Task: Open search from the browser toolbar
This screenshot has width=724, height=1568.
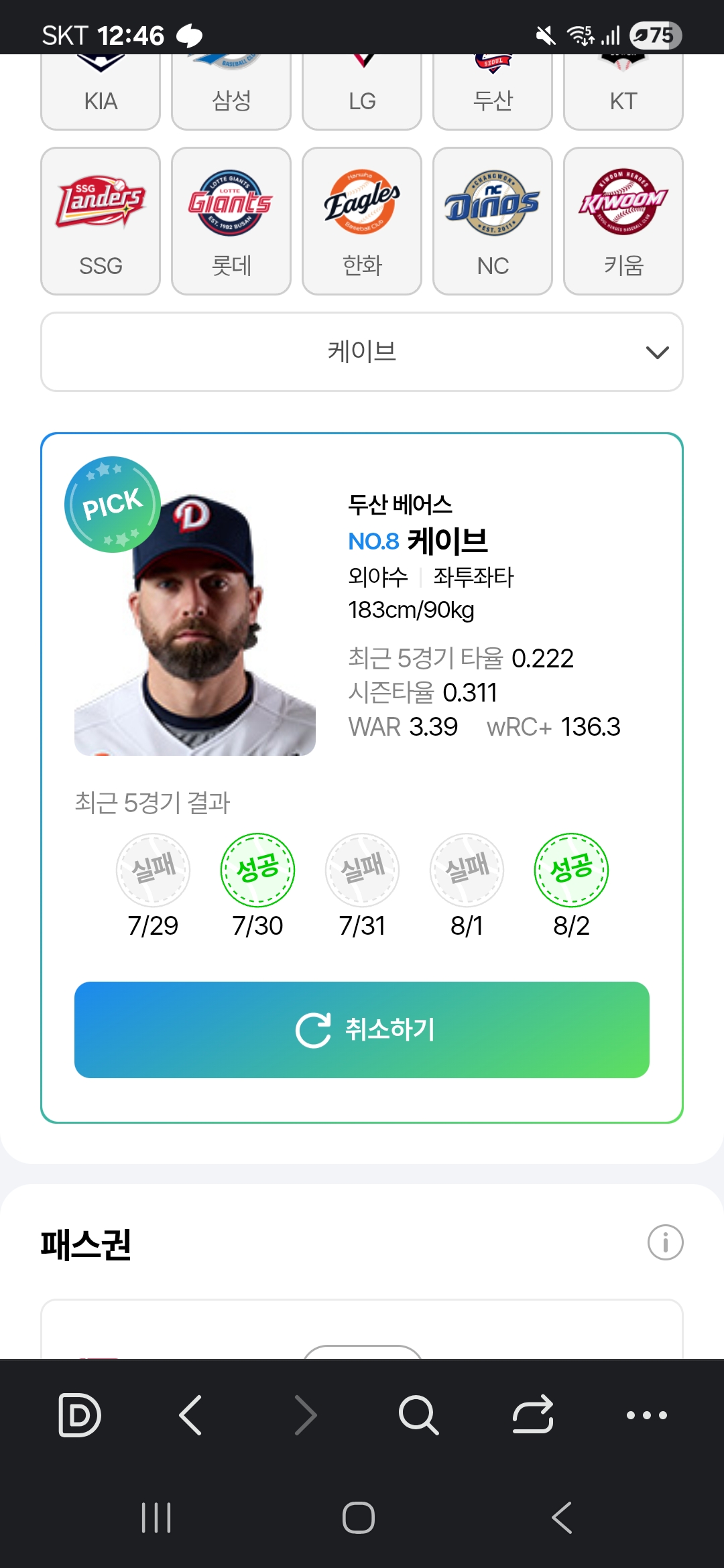Action: coord(418,1415)
